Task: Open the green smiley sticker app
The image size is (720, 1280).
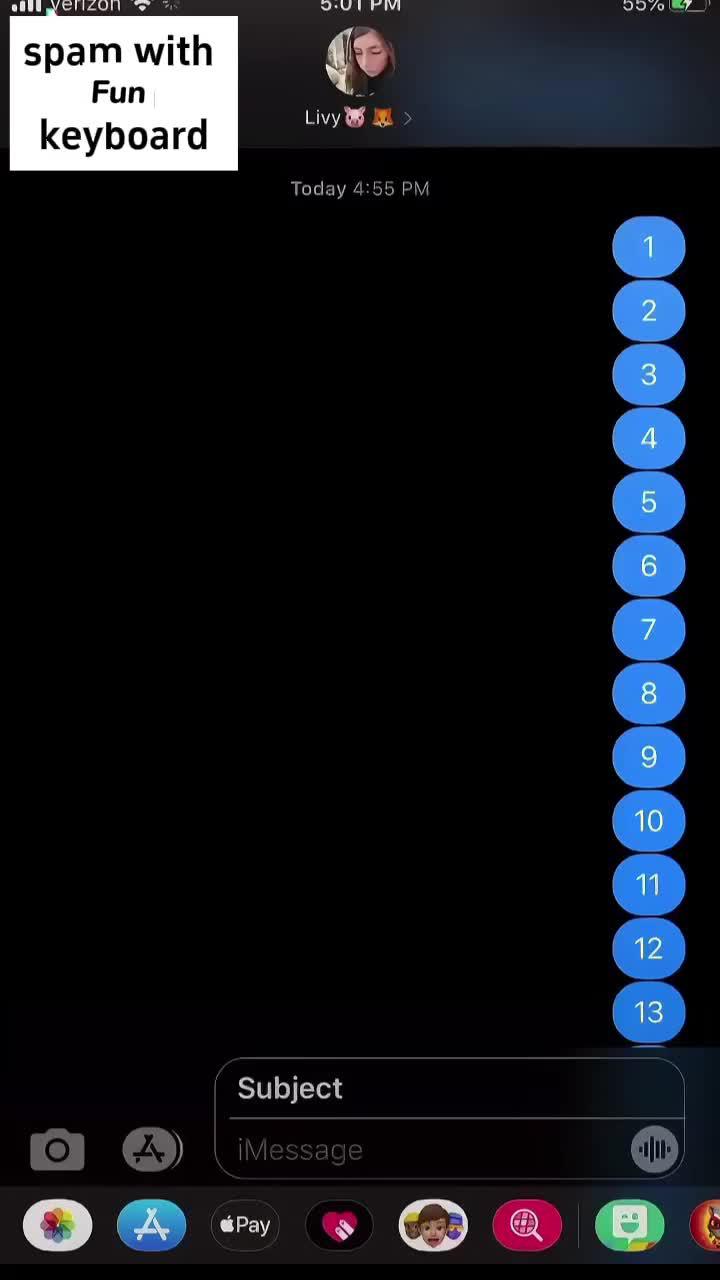Action: tap(629, 1225)
